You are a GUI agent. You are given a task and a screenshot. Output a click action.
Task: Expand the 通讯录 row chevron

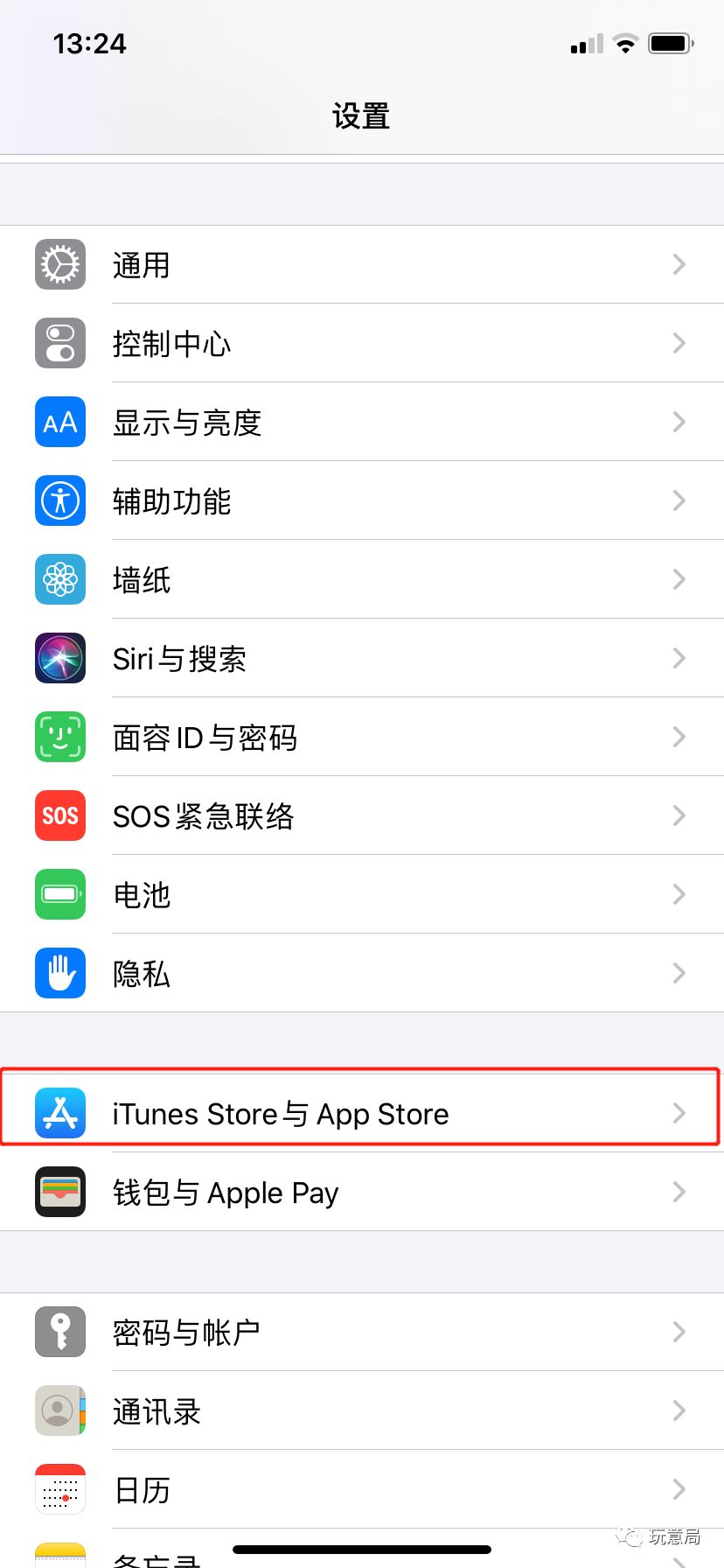[679, 1410]
